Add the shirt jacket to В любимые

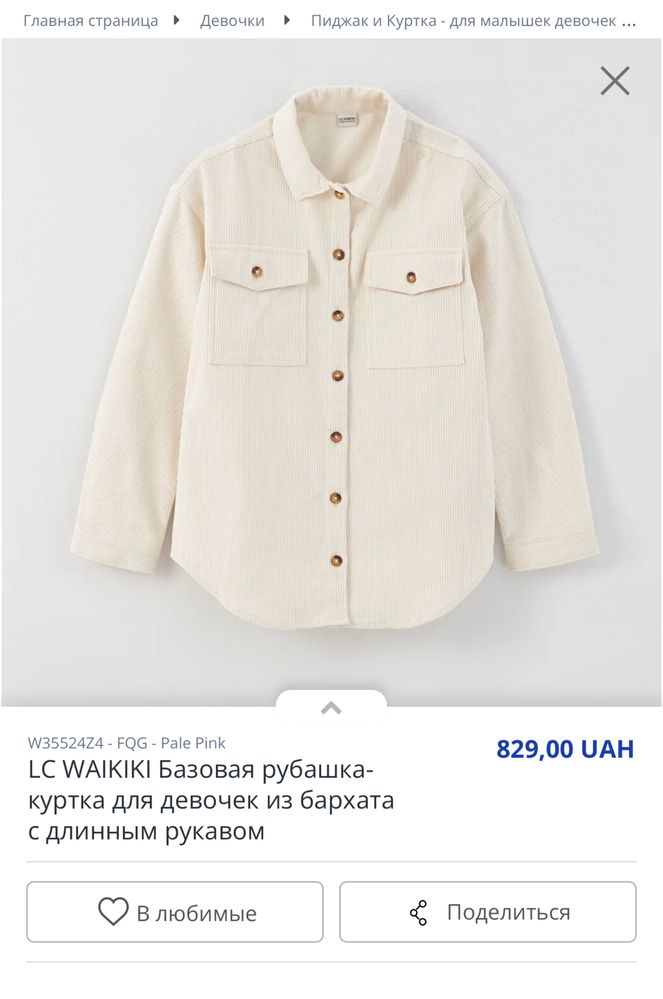pyautogui.click(x=175, y=912)
